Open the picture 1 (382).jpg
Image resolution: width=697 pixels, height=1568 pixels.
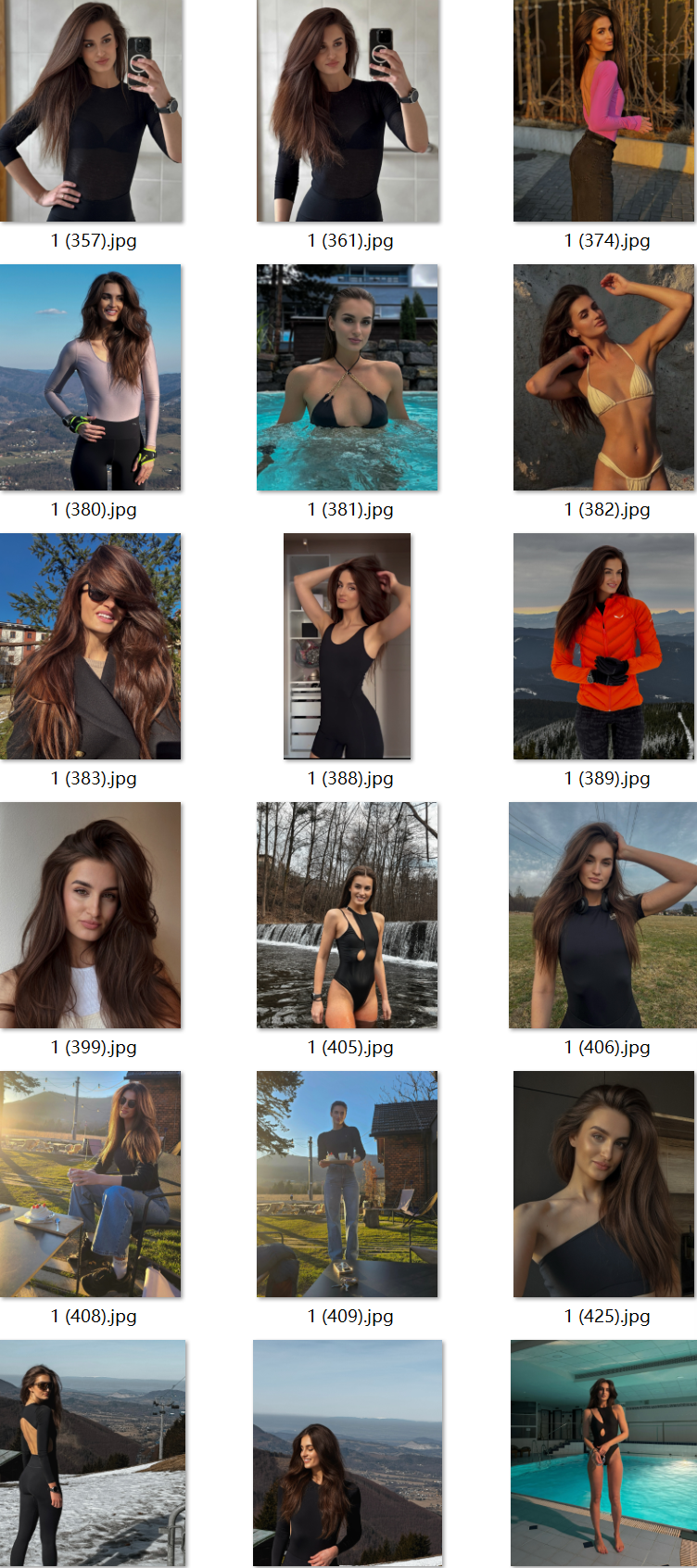click(603, 377)
